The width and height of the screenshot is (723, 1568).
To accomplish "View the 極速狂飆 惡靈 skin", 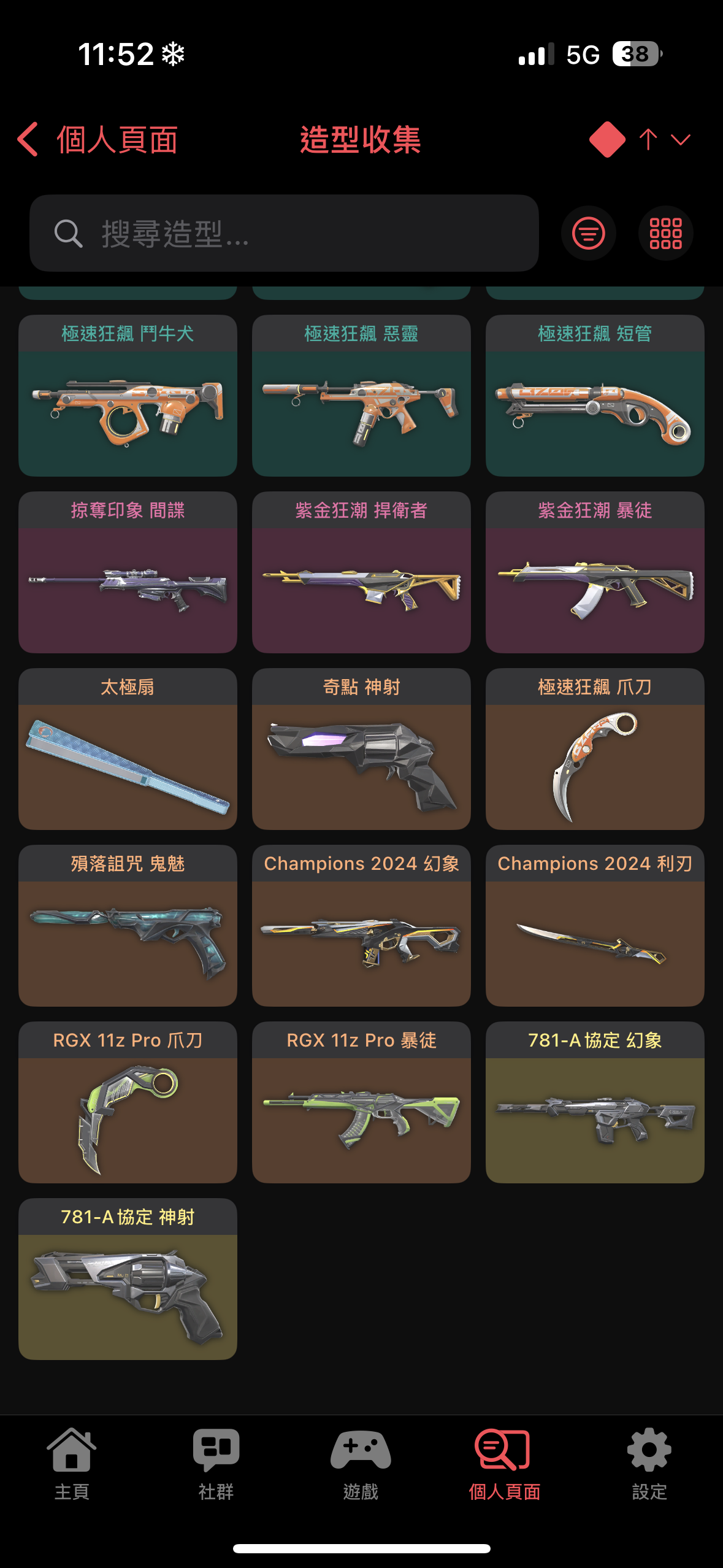I will pyautogui.click(x=361, y=396).
